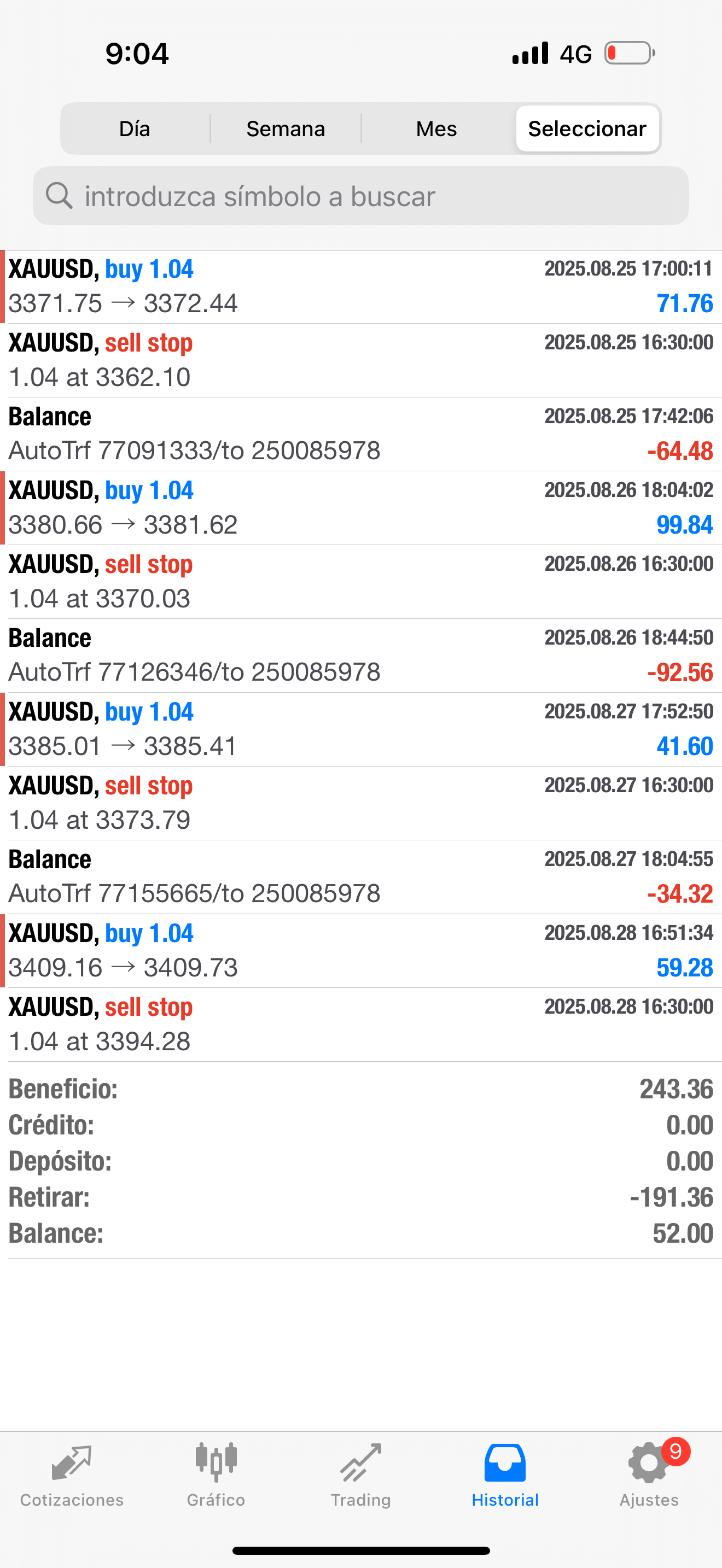Open the Balance entry of -92.56
The height and width of the screenshot is (1568, 722).
click(361, 656)
